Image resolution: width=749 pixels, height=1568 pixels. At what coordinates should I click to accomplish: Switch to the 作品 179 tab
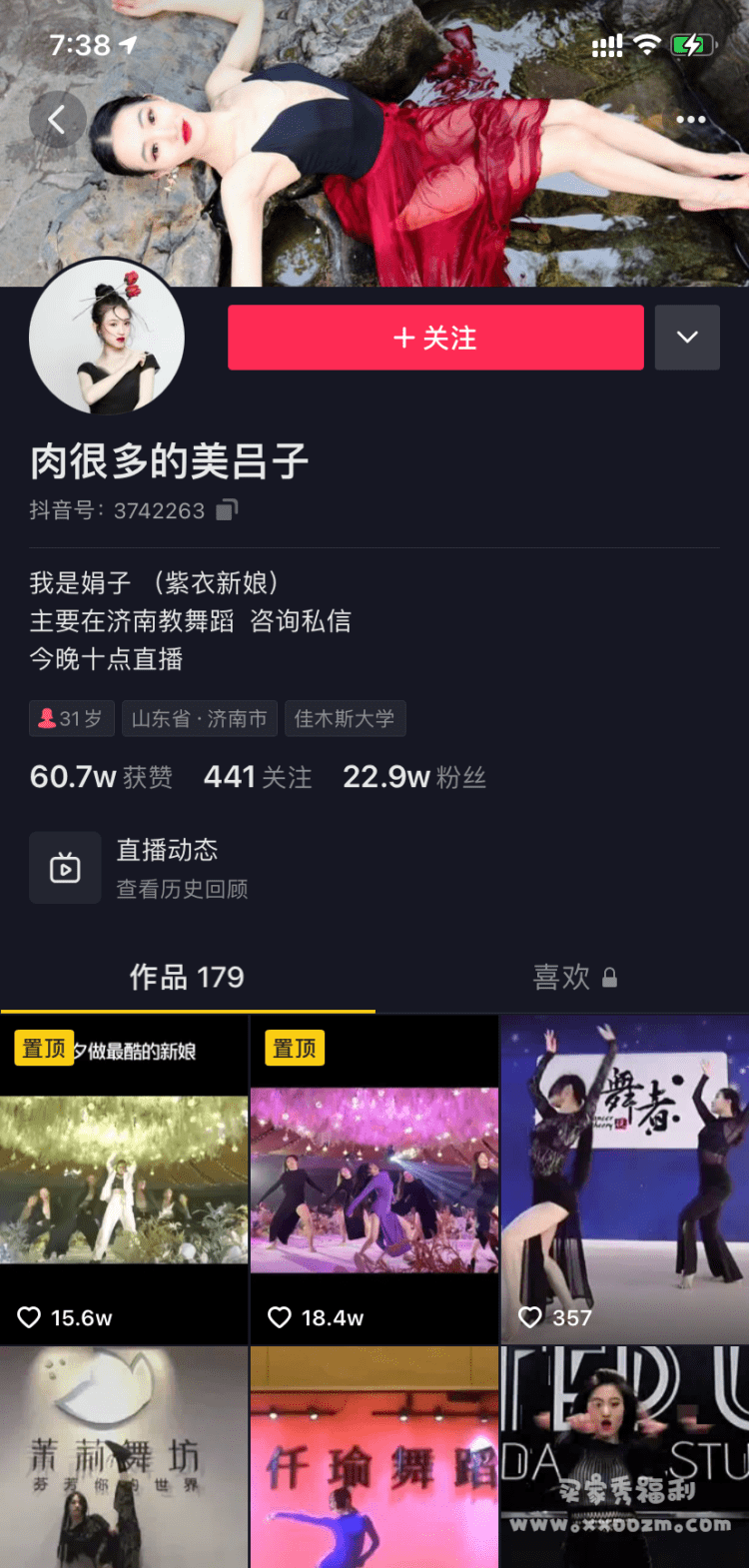click(x=187, y=977)
